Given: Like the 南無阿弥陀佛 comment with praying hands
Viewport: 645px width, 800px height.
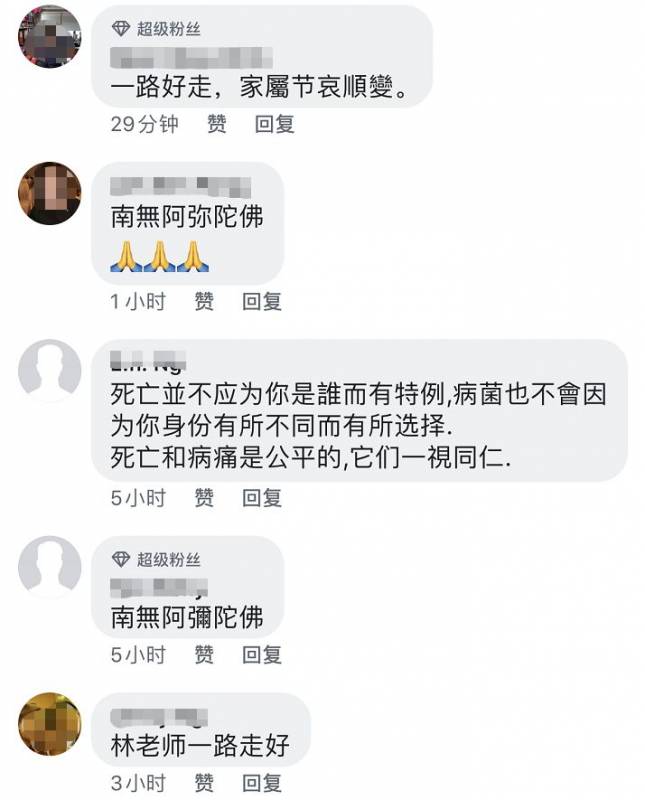Looking at the screenshot, I should point(204,301).
